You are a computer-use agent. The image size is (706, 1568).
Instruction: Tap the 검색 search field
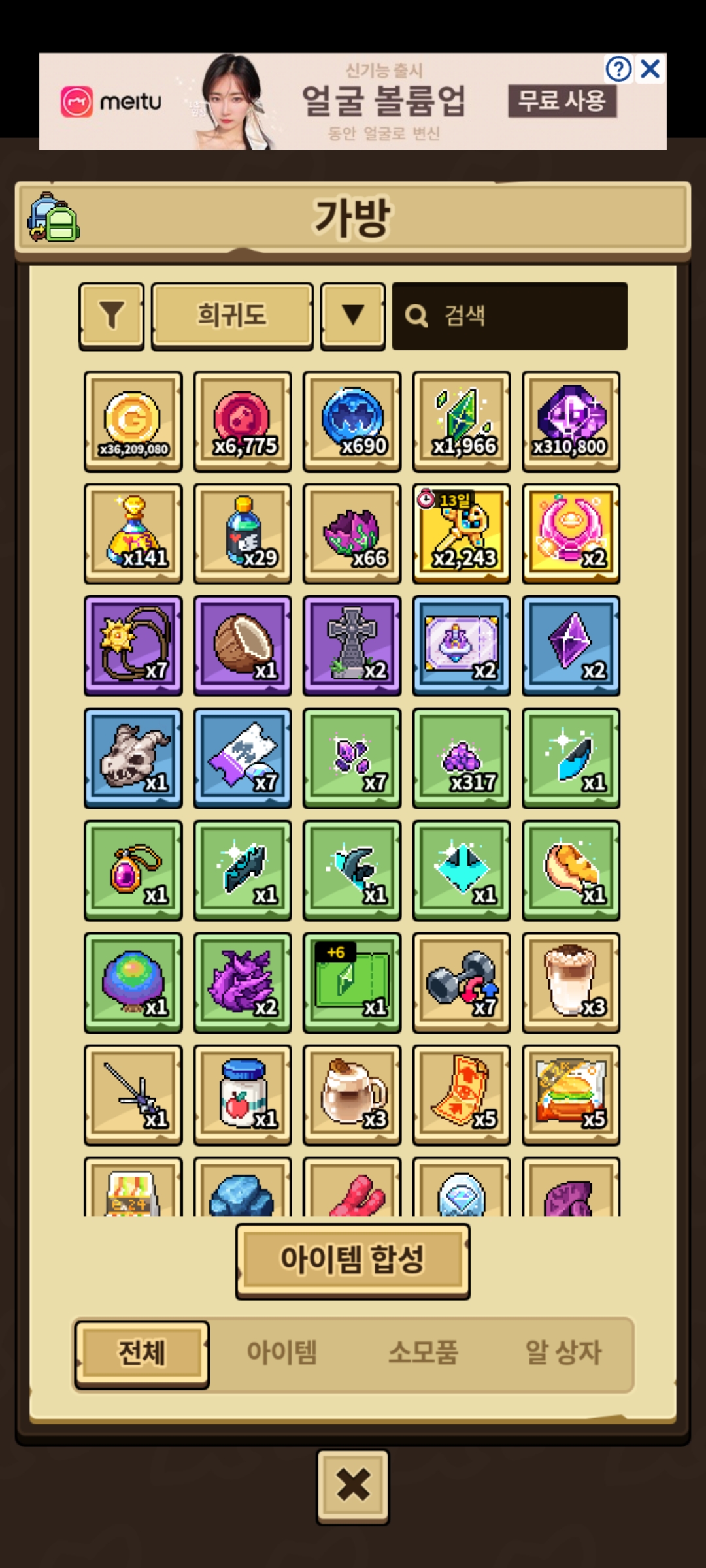[510, 316]
